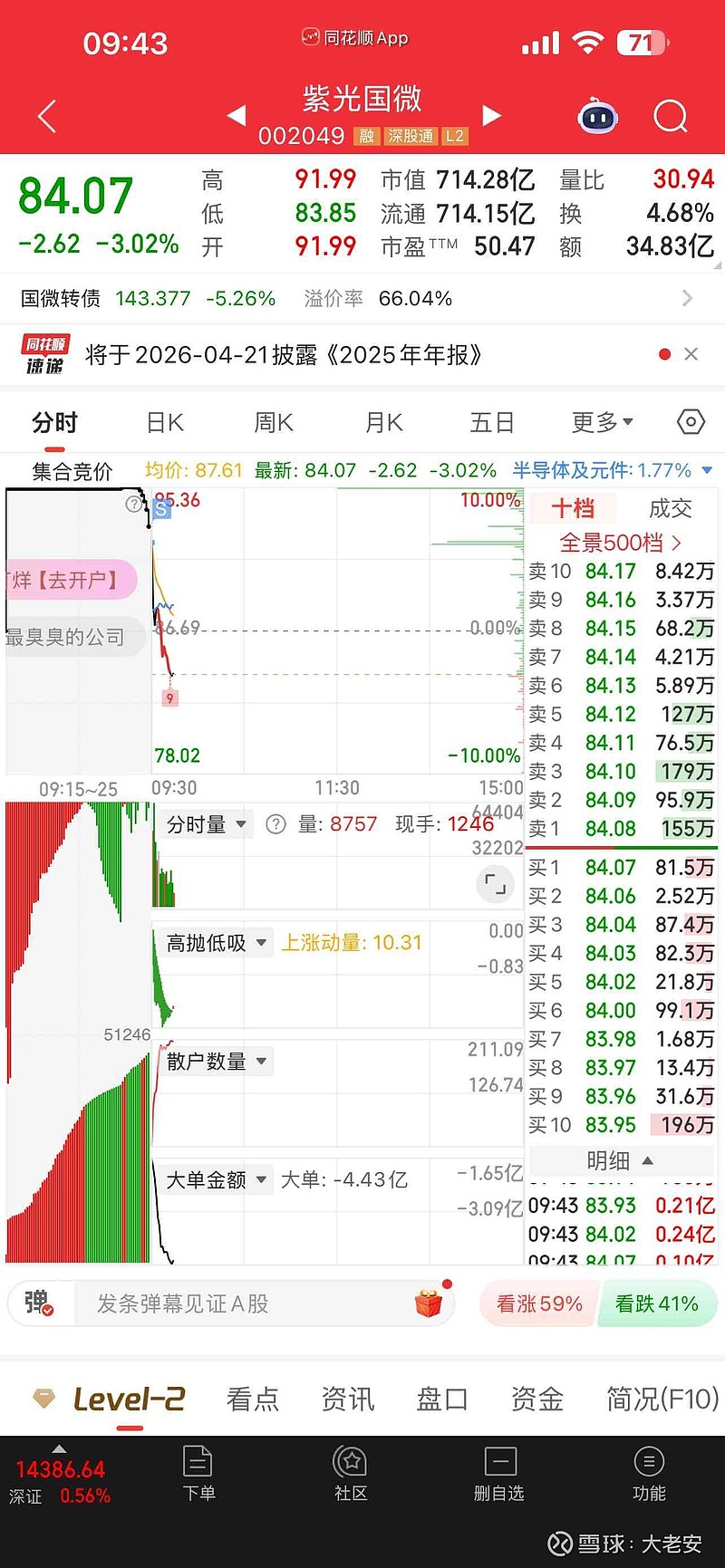Switch to the next stock arrow

[x=492, y=115]
